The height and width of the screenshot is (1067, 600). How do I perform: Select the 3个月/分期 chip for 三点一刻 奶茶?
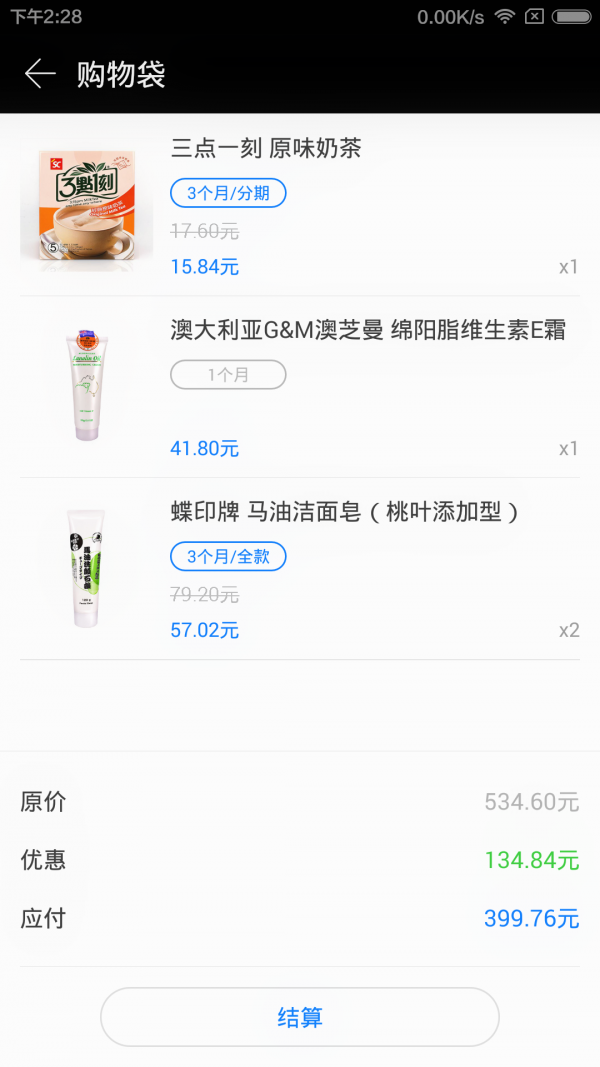point(228,193)
